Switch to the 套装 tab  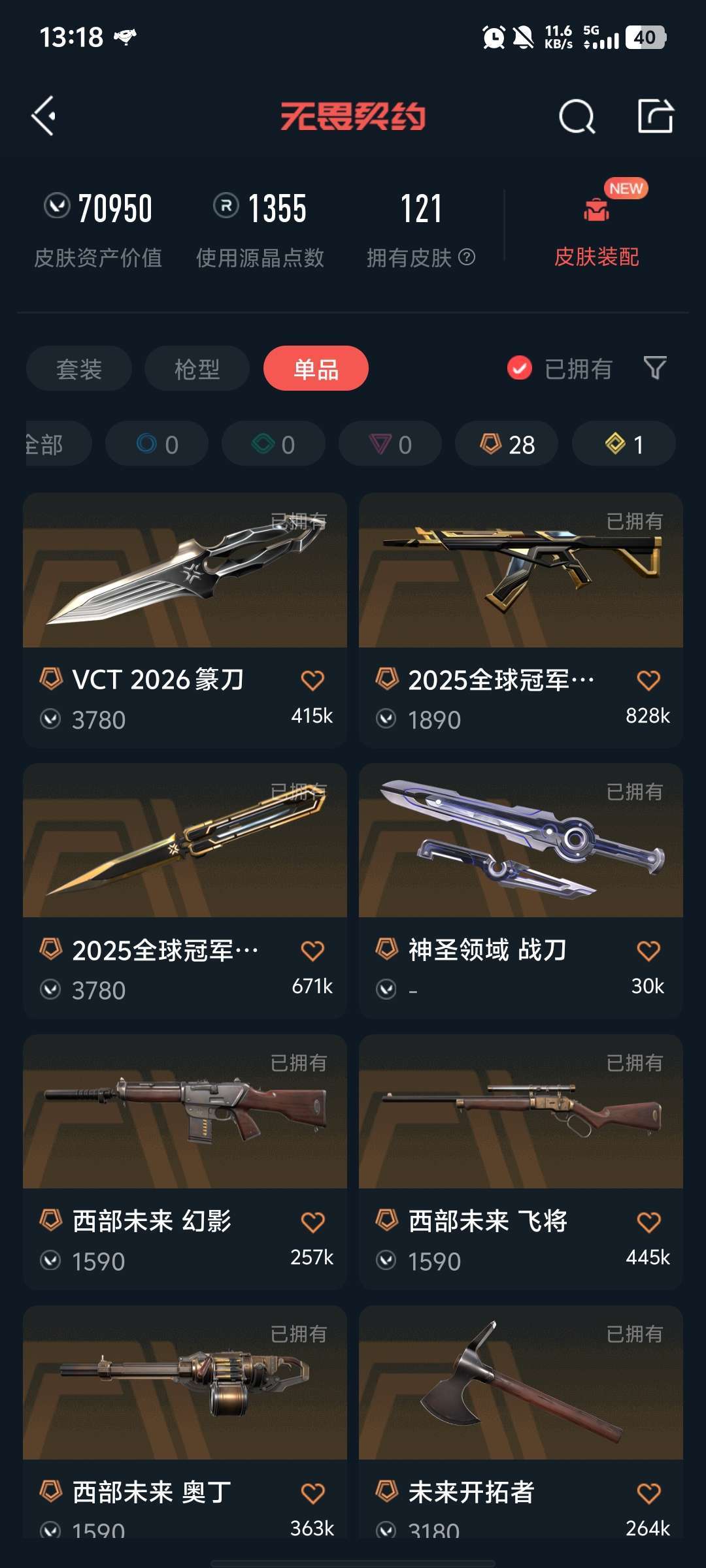click(79, 368)
